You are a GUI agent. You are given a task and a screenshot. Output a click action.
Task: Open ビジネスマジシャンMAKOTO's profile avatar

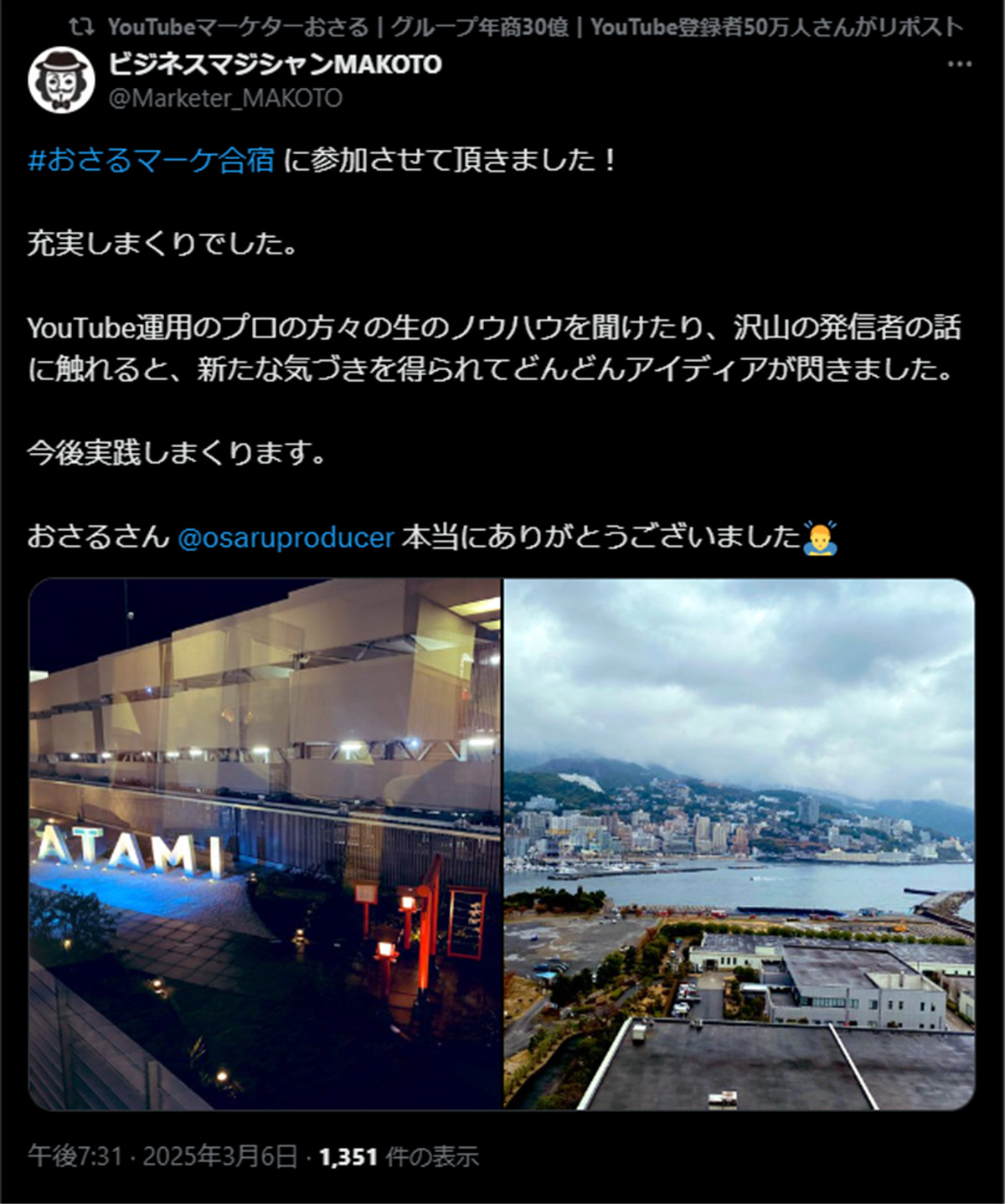(60, 80)
